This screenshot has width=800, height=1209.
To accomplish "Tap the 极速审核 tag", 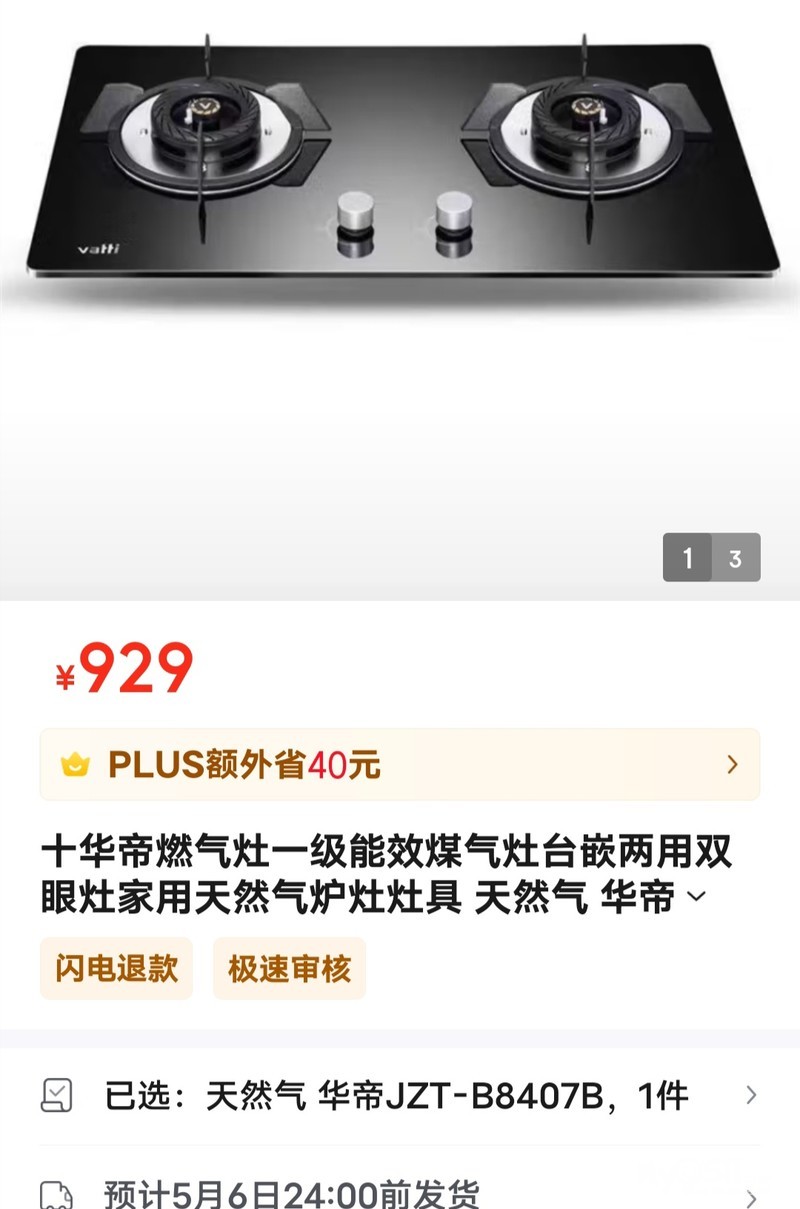I will point(289,968).
